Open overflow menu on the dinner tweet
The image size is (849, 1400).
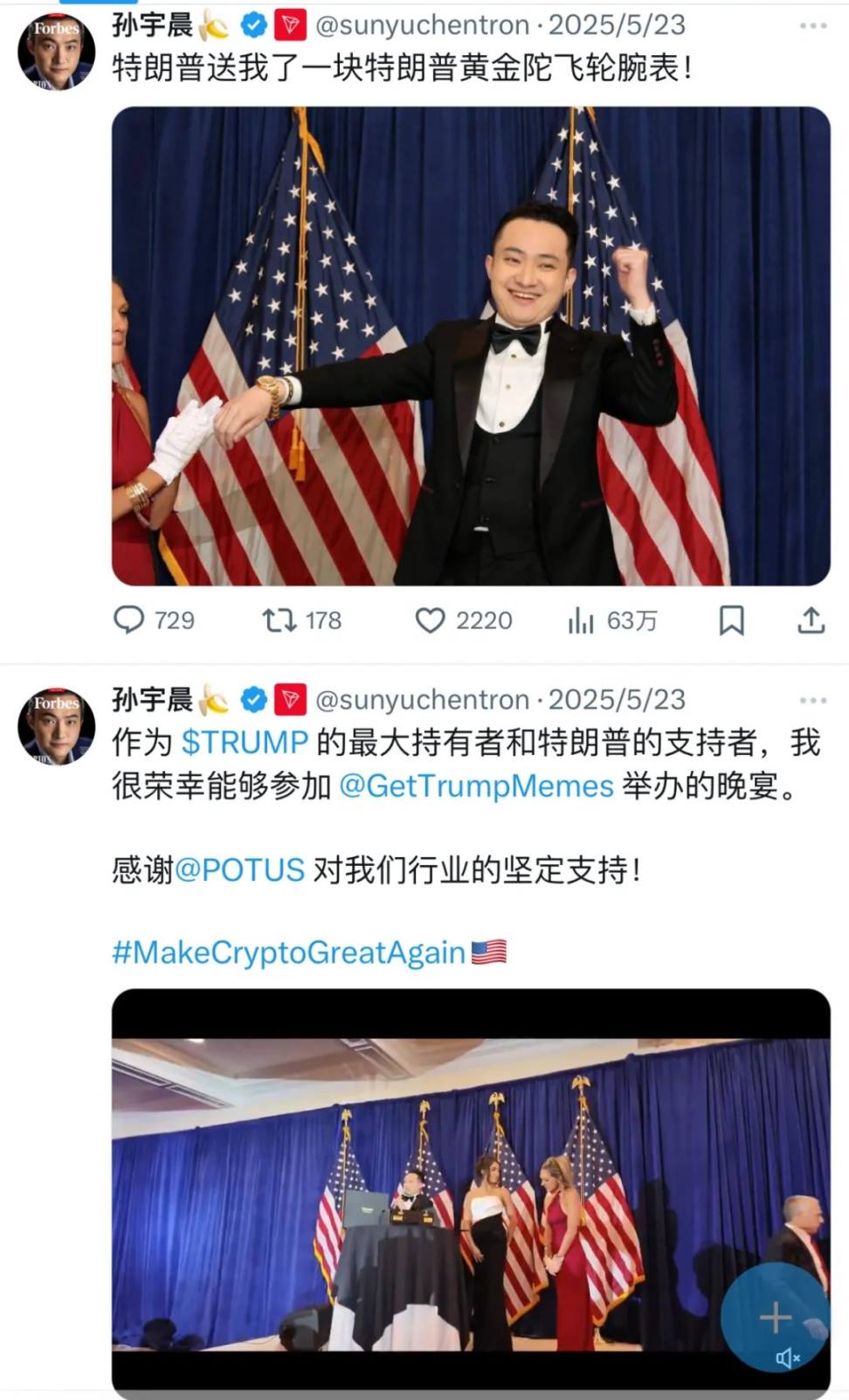tap(812, 700)
